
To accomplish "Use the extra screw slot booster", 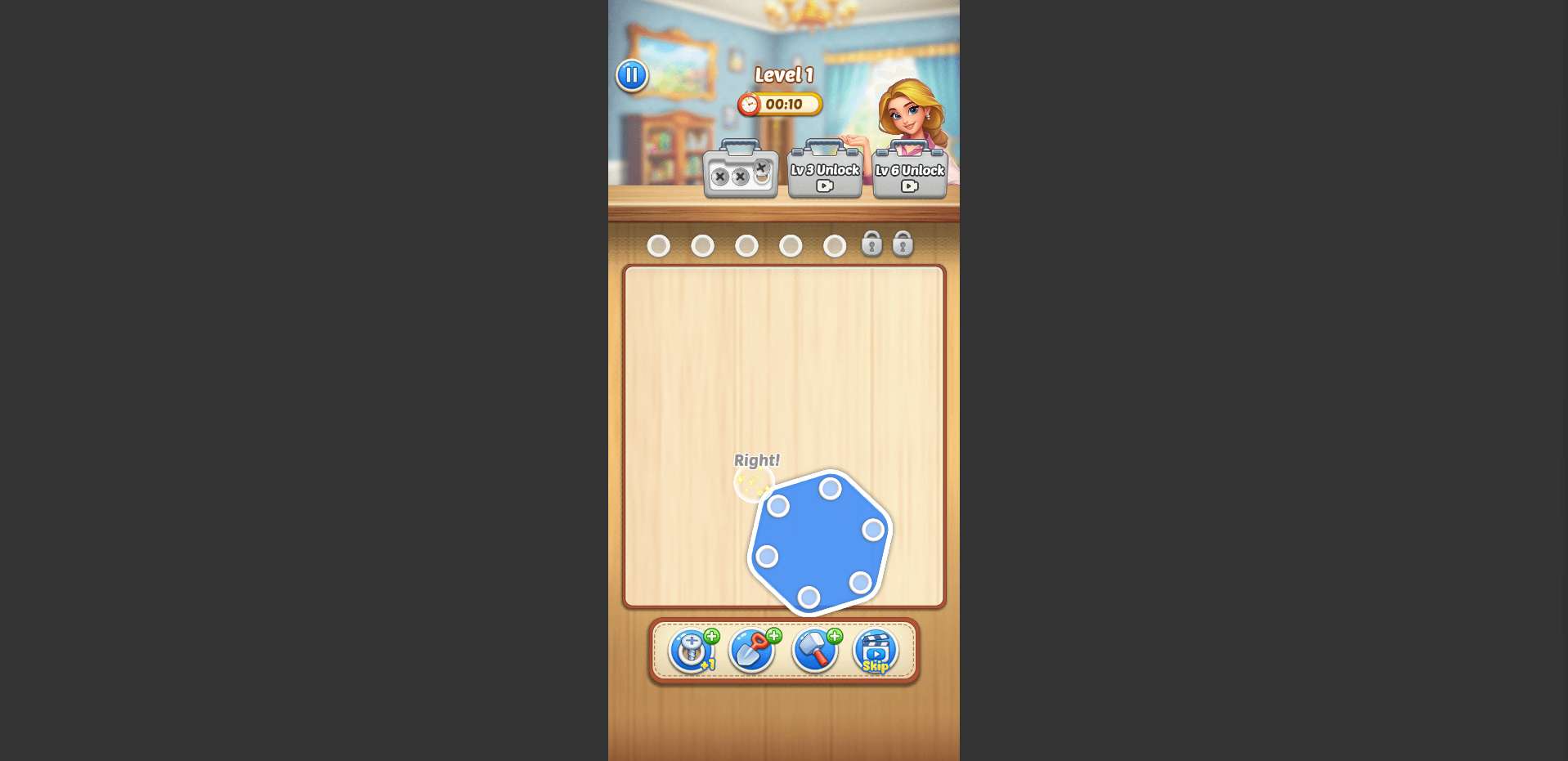I will (692, 651).
